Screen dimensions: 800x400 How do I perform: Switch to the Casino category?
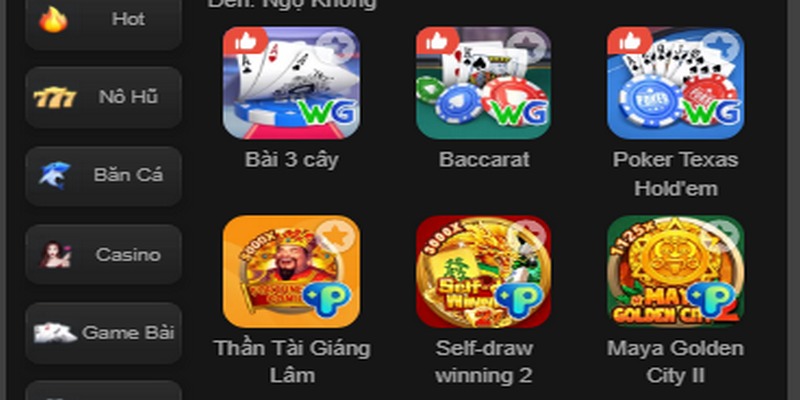point(103,254)
